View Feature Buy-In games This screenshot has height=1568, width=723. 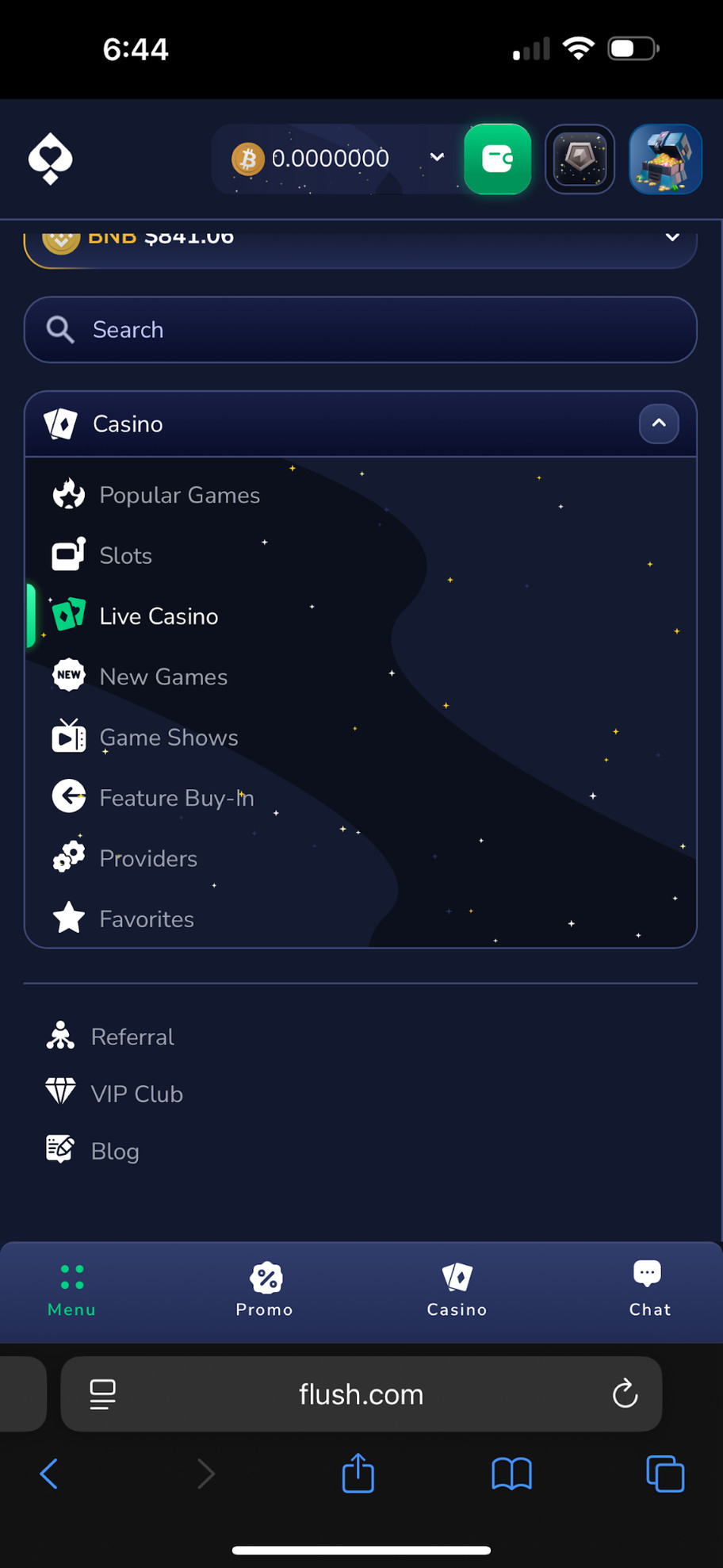click(176, 798)
